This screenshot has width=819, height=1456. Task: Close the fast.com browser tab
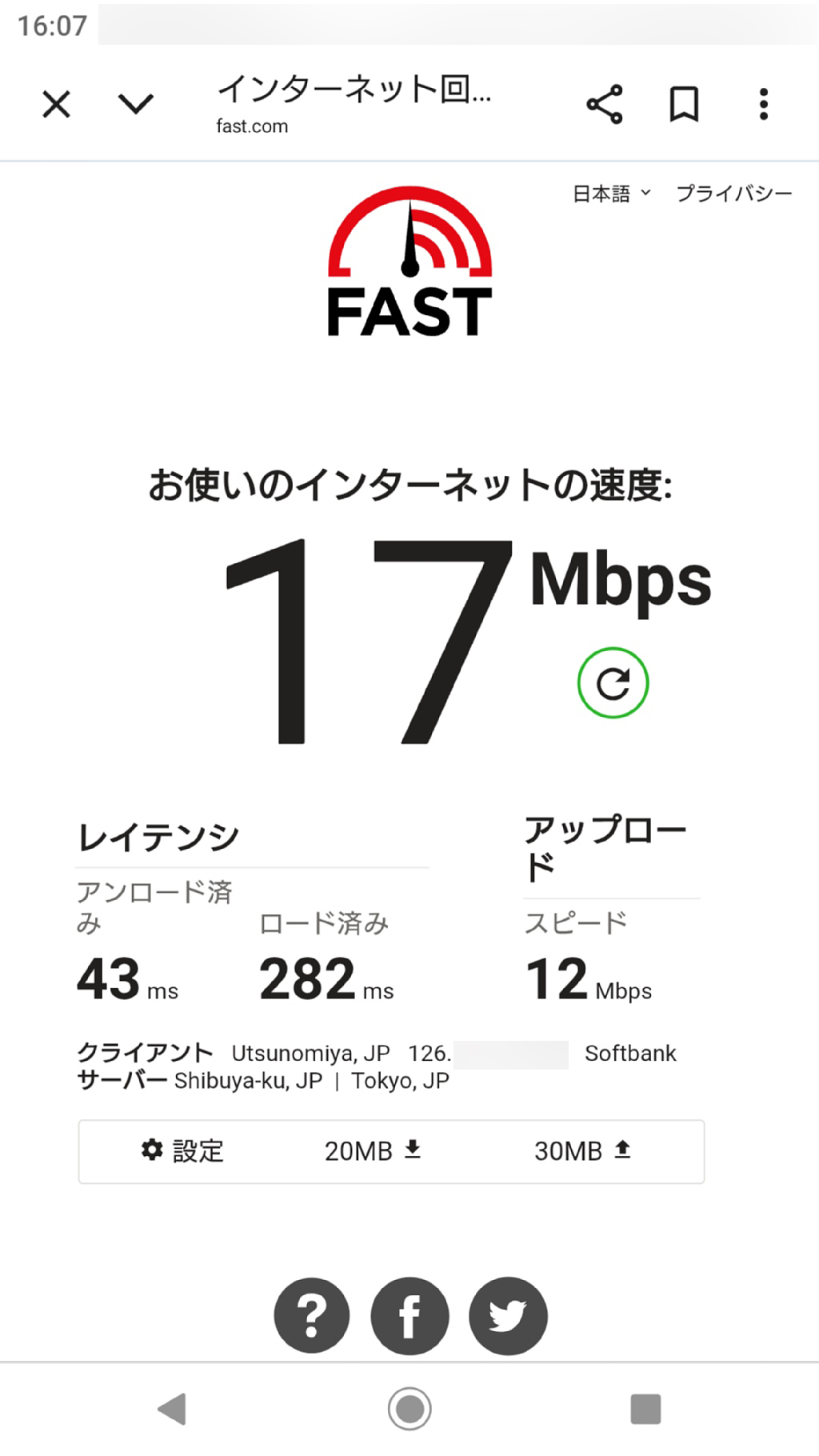(56, 104)
